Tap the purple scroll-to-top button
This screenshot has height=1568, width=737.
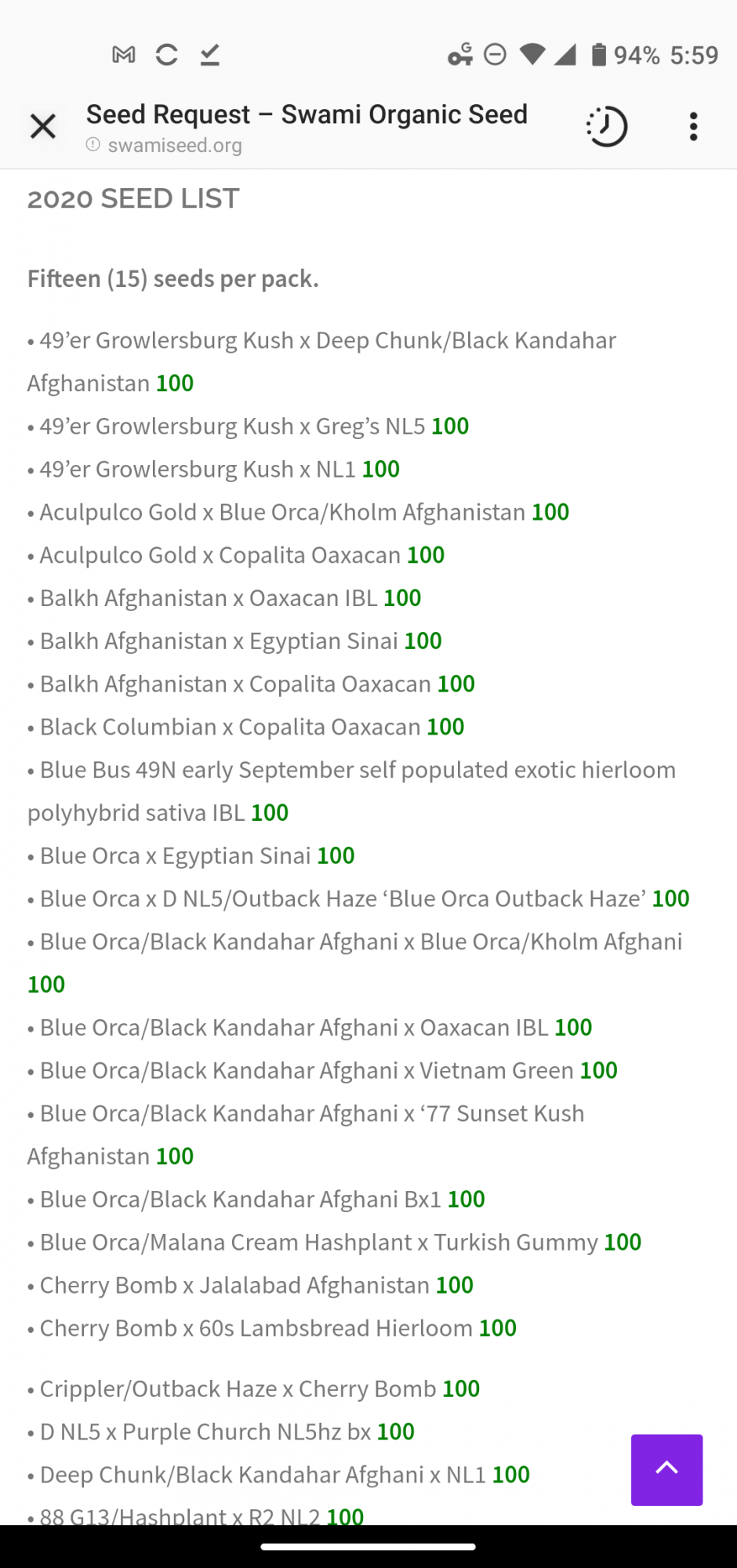tap(667, 1470)
